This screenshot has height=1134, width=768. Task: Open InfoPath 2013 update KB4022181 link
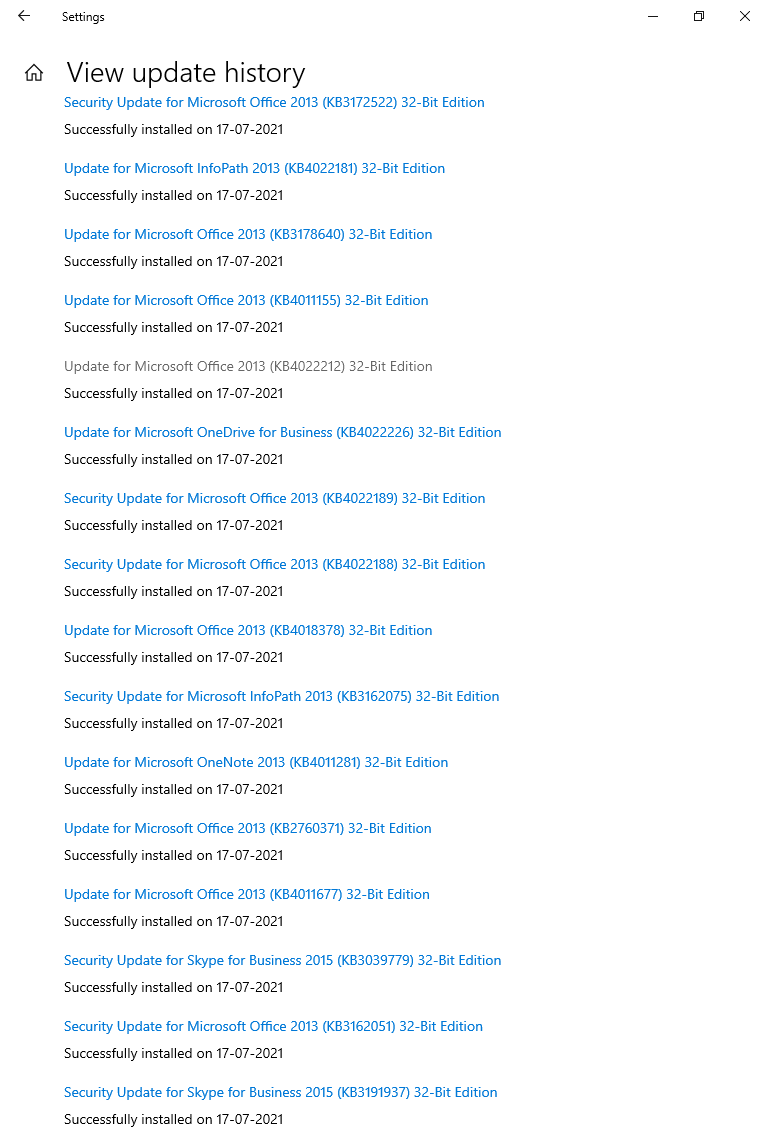pos(254,168)
